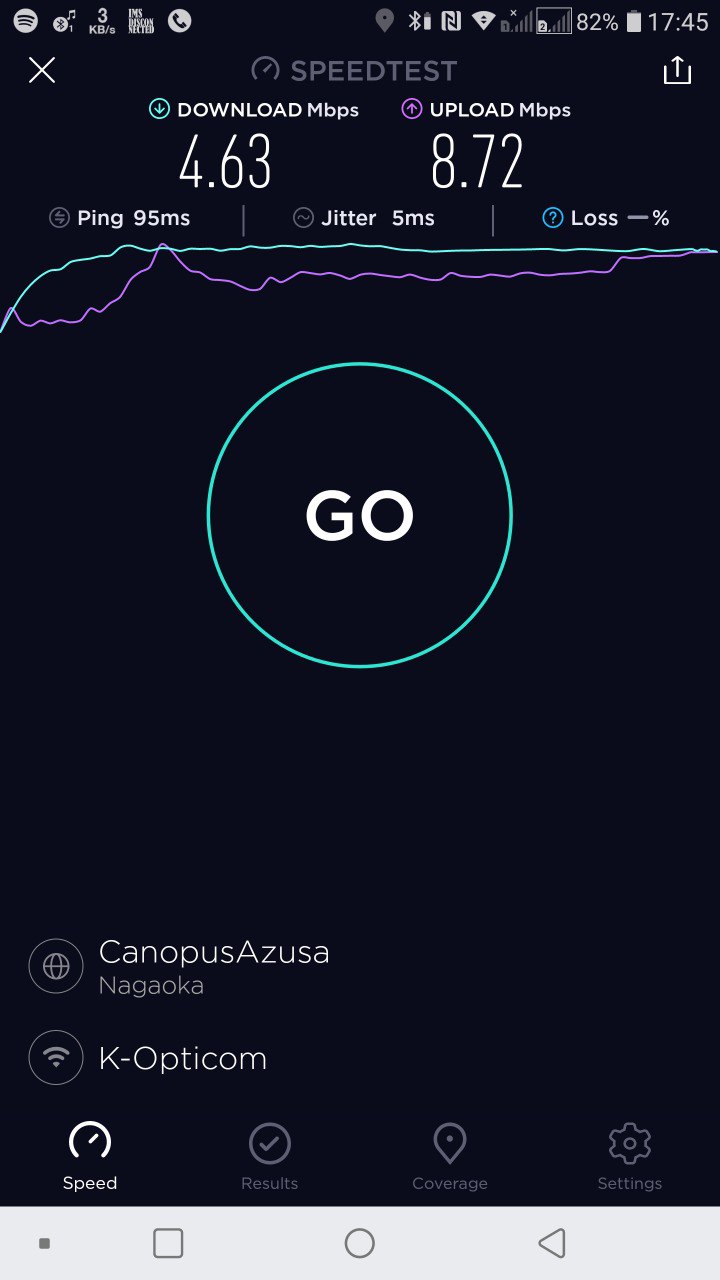Start a new test with GO
The height and width of the screenshot is (1280, 720).
[x=360, y=515]
